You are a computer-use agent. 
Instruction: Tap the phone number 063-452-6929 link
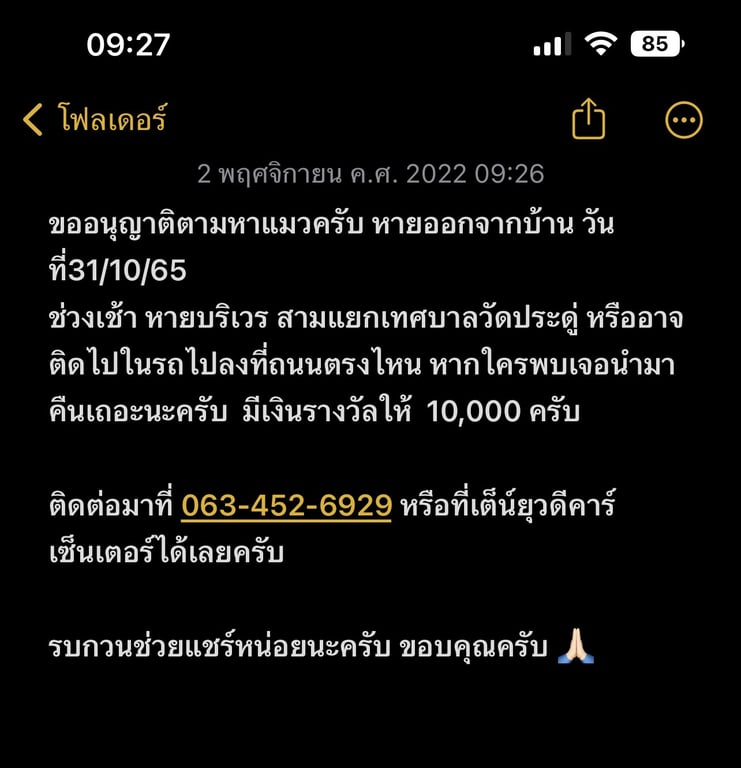tap(286, 506)
